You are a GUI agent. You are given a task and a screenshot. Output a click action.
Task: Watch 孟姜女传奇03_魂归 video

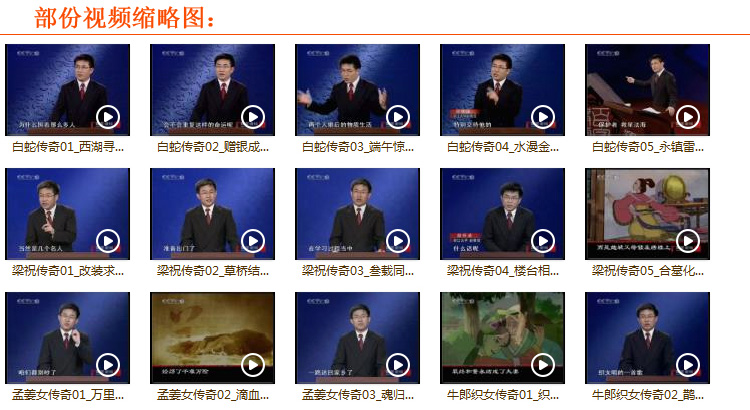point(357,338)
